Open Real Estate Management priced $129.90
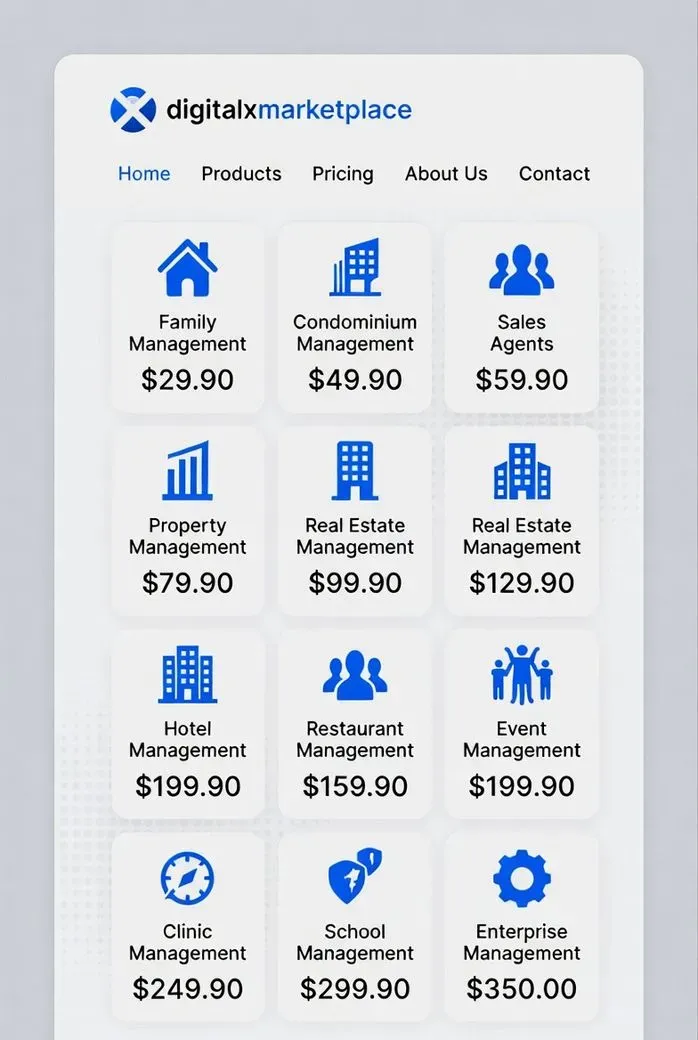This screenshot has width=698, height=1040. point(522,521)
